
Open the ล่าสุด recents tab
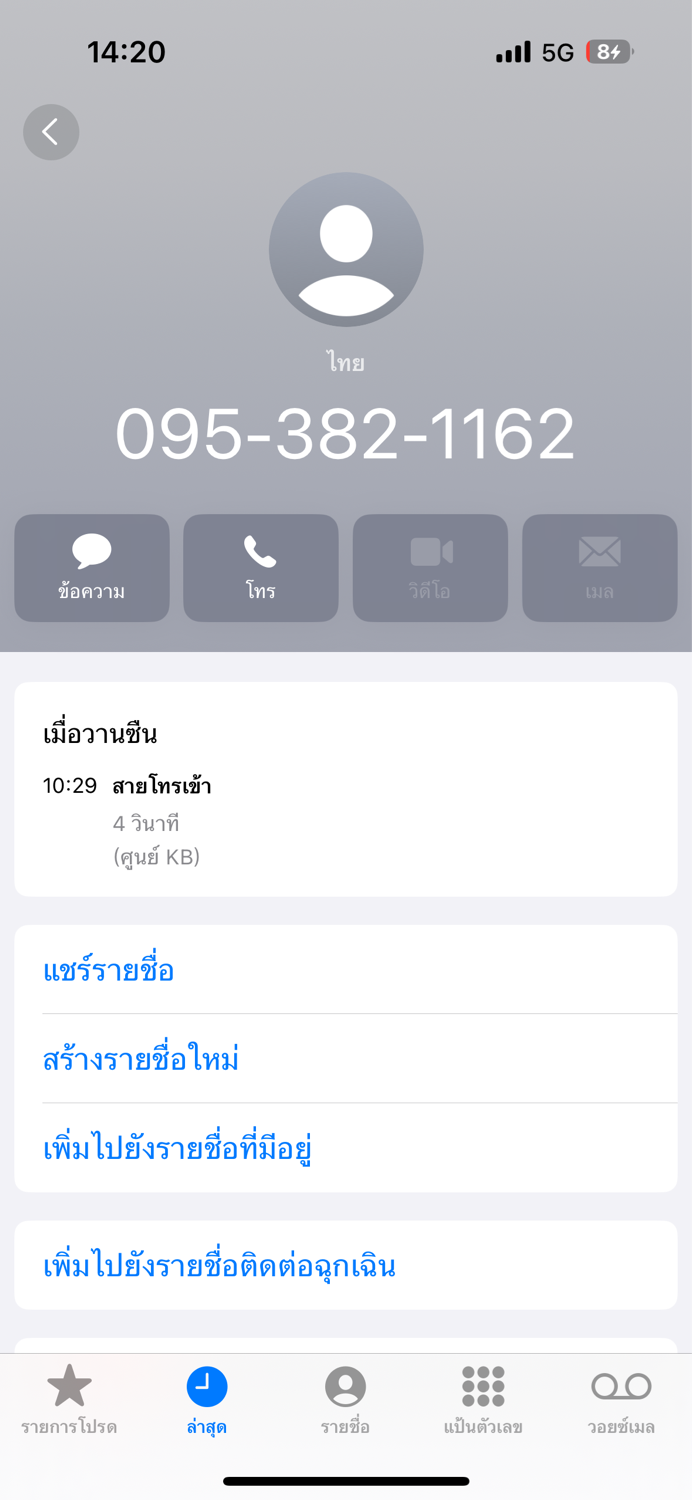tap(207, 1400)
